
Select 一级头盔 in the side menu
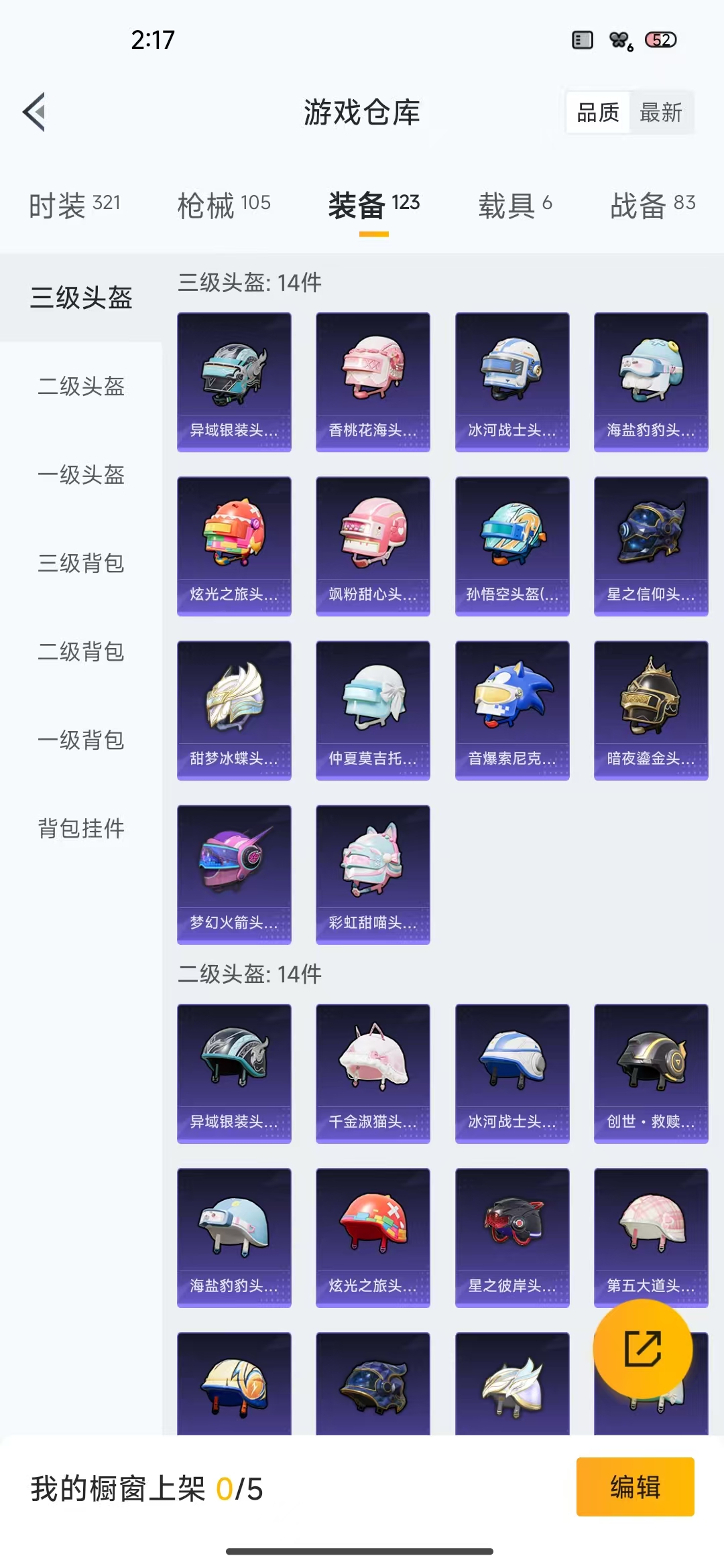pyautogui.click(x=81, y=475)
